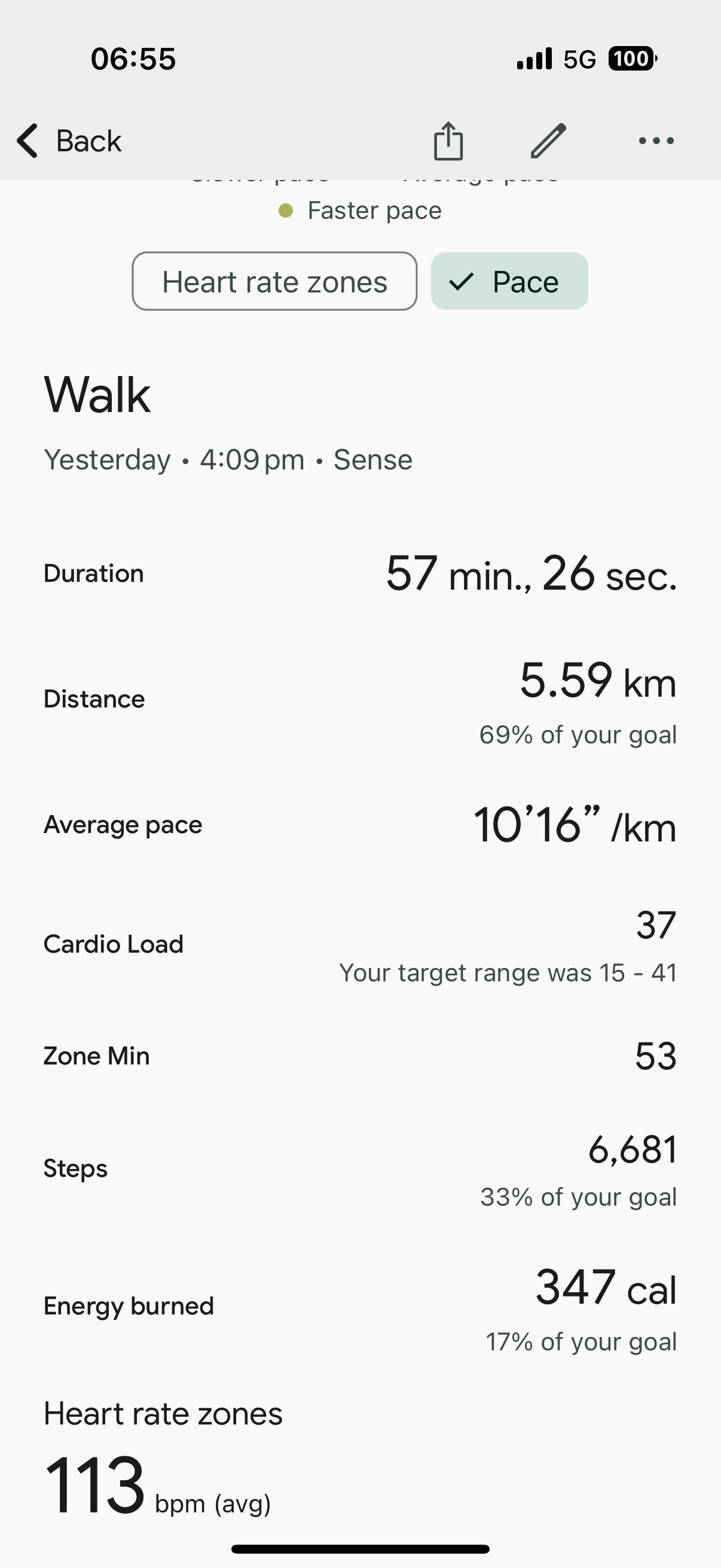Open the three-dot overflow menu
This screenshot has height=1568, width=721.
click(x=656, y=141)
